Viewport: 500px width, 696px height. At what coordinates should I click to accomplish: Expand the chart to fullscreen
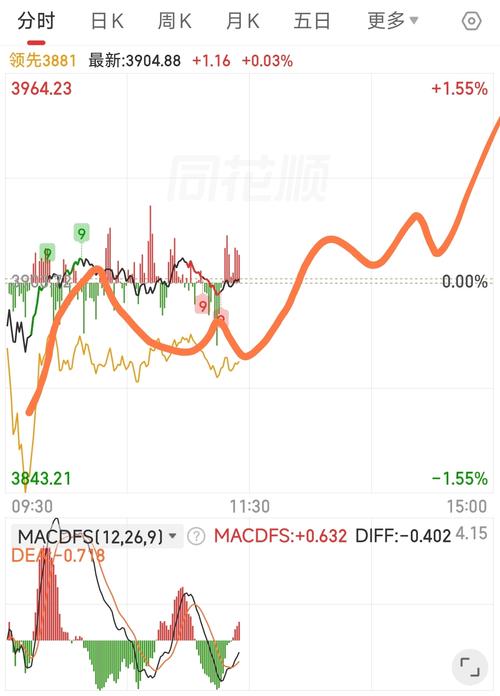click(x=470, y=667)
